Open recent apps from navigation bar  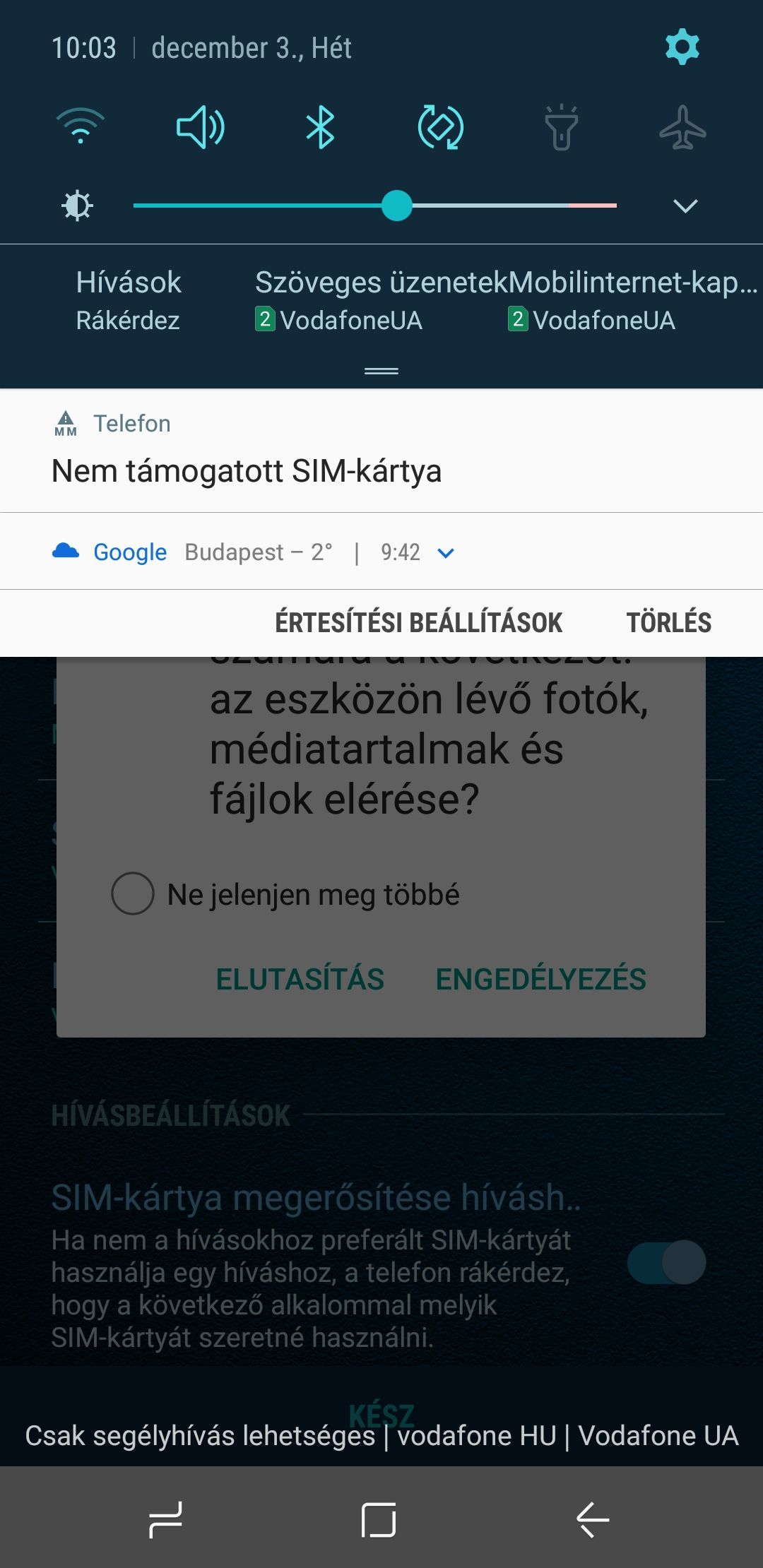coord(165,1519)
